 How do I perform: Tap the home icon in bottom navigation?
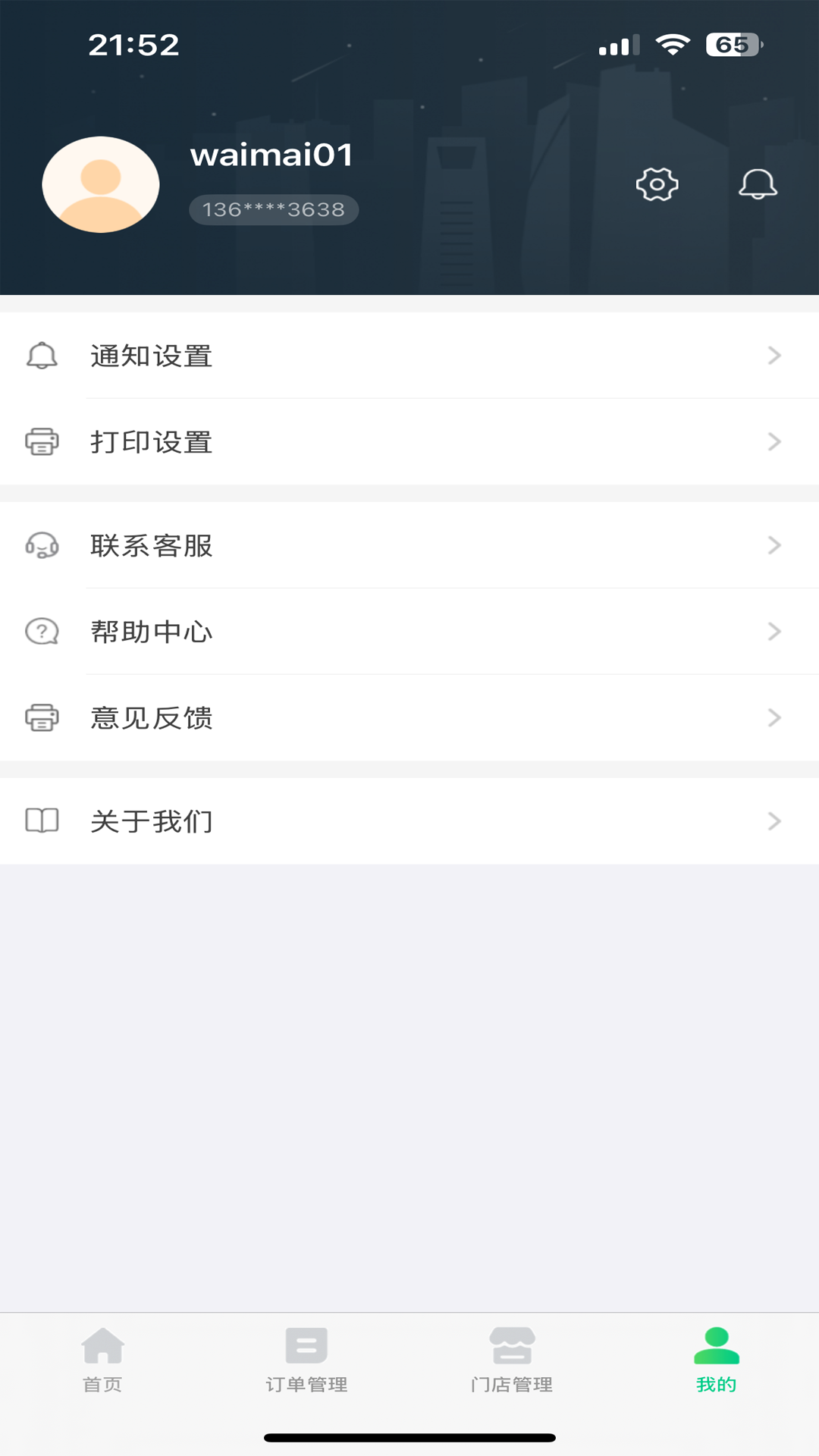coord(102,1357)
